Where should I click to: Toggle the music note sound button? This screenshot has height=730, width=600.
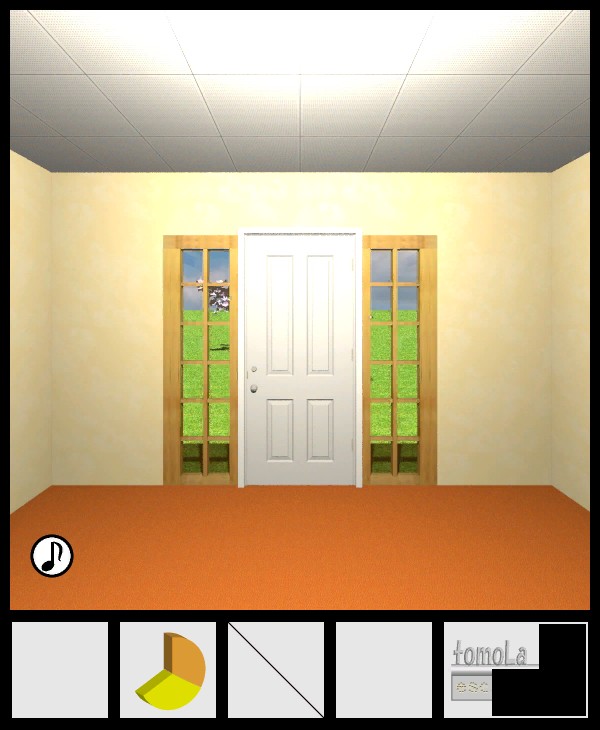[52, 556]
